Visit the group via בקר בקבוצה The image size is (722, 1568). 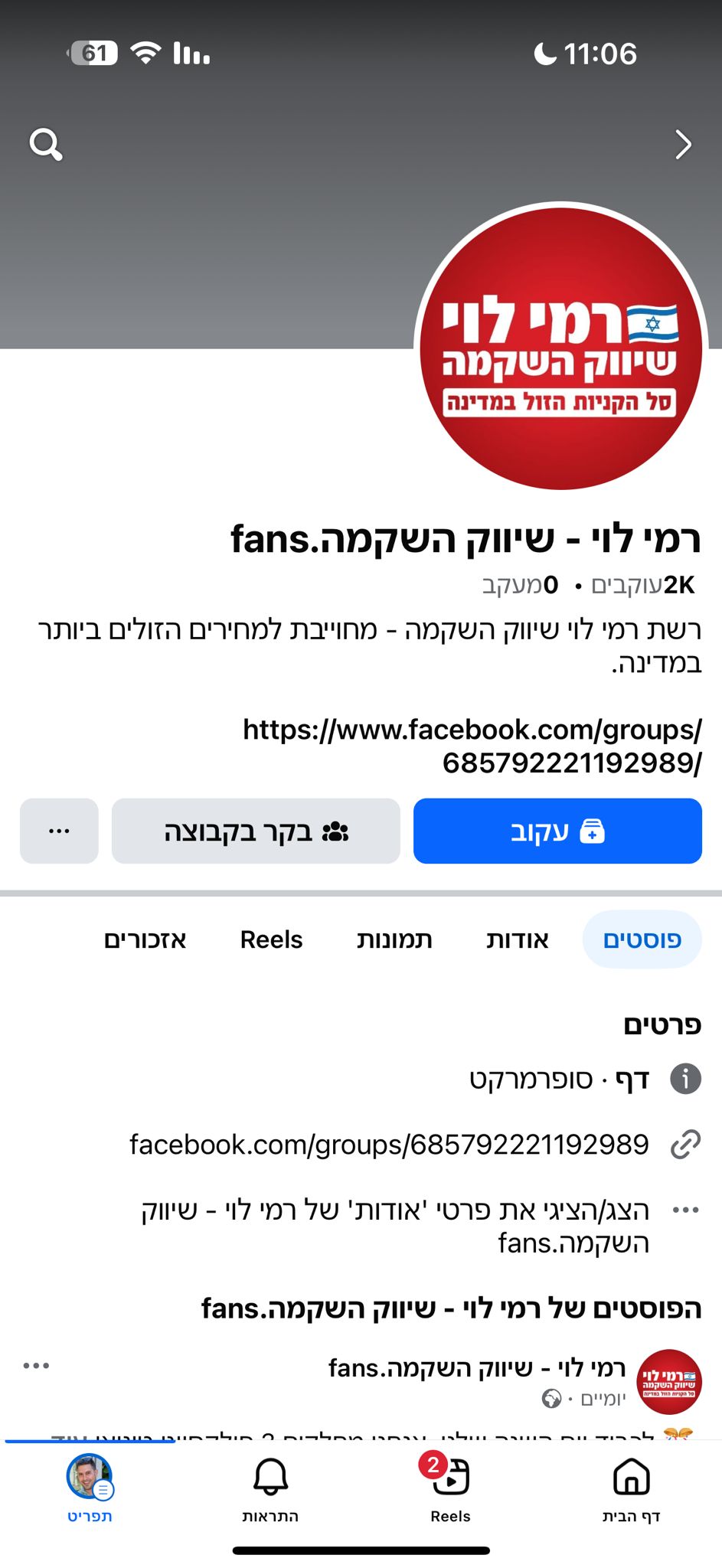[x=256, y=831]
